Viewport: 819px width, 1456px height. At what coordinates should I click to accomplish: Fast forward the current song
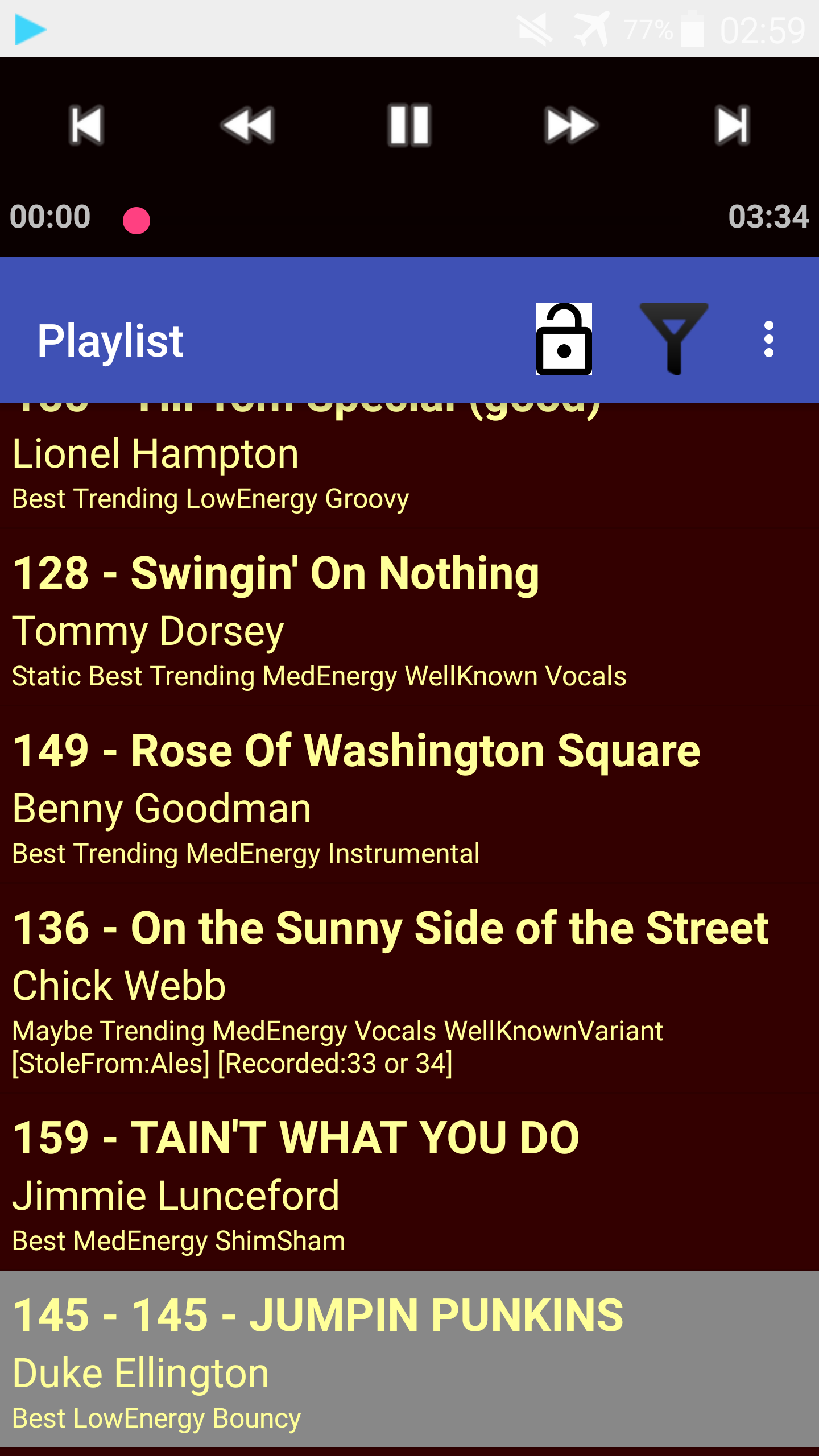pyautogui.click(x=570, y=125)
